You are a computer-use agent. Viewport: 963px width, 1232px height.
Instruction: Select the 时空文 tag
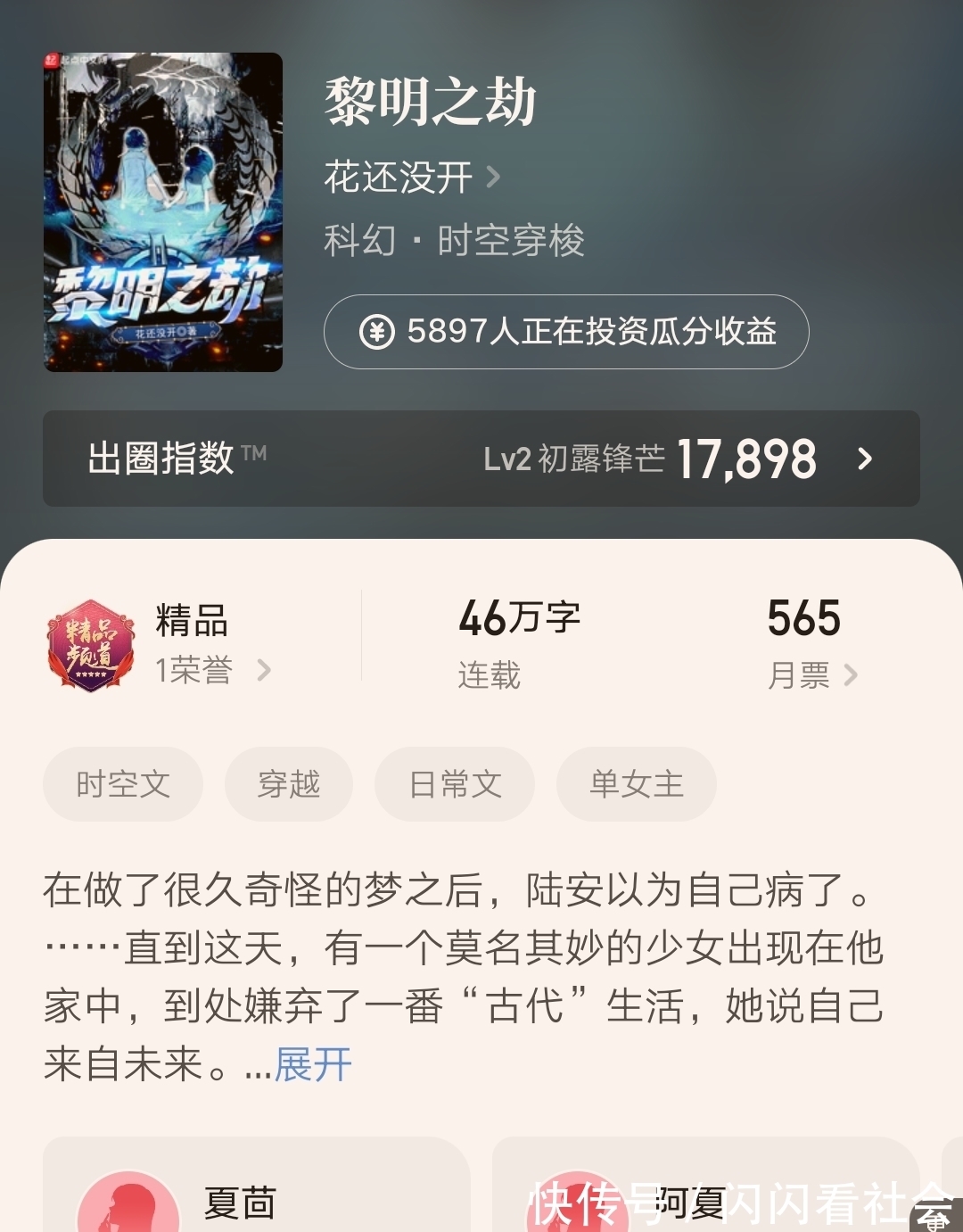122,784
